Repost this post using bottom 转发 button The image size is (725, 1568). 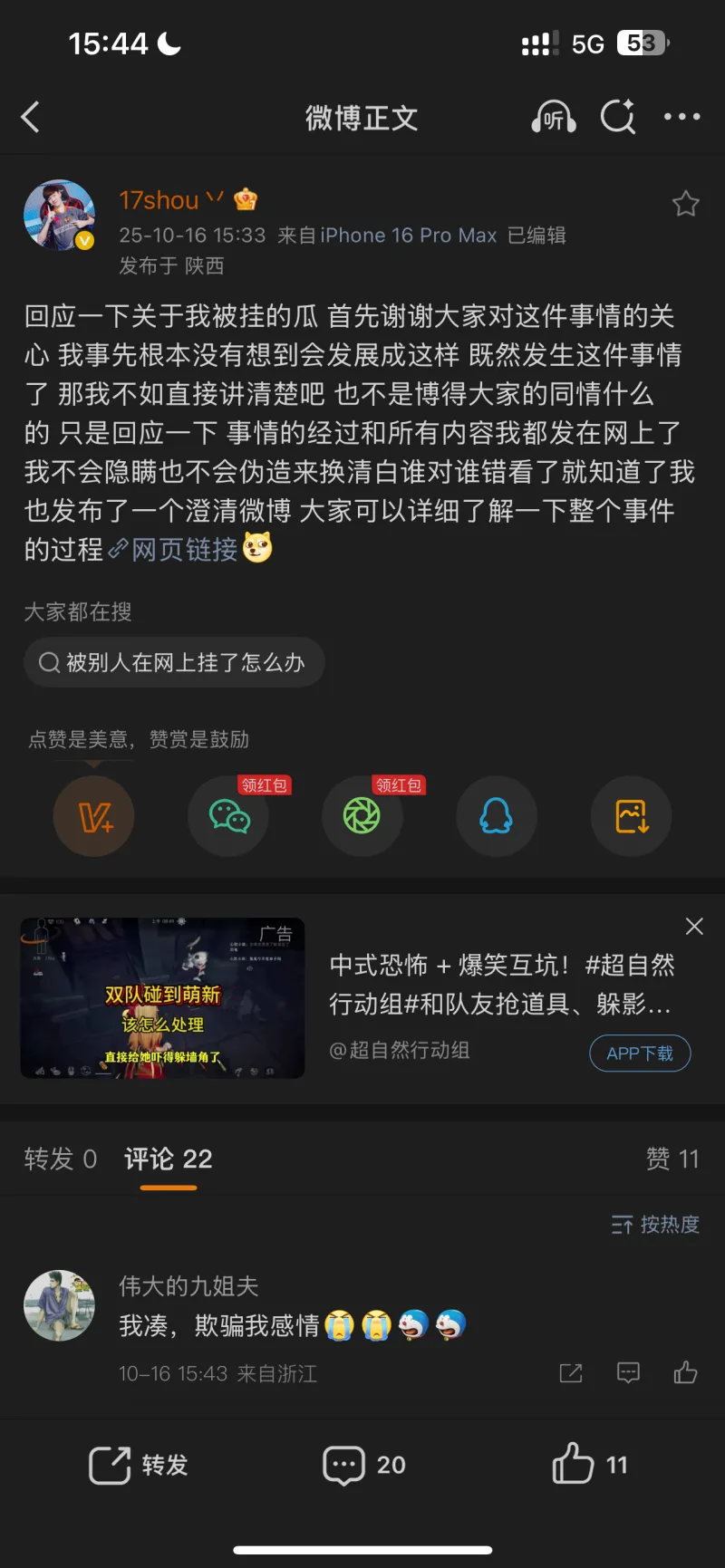click(139, 1465)
